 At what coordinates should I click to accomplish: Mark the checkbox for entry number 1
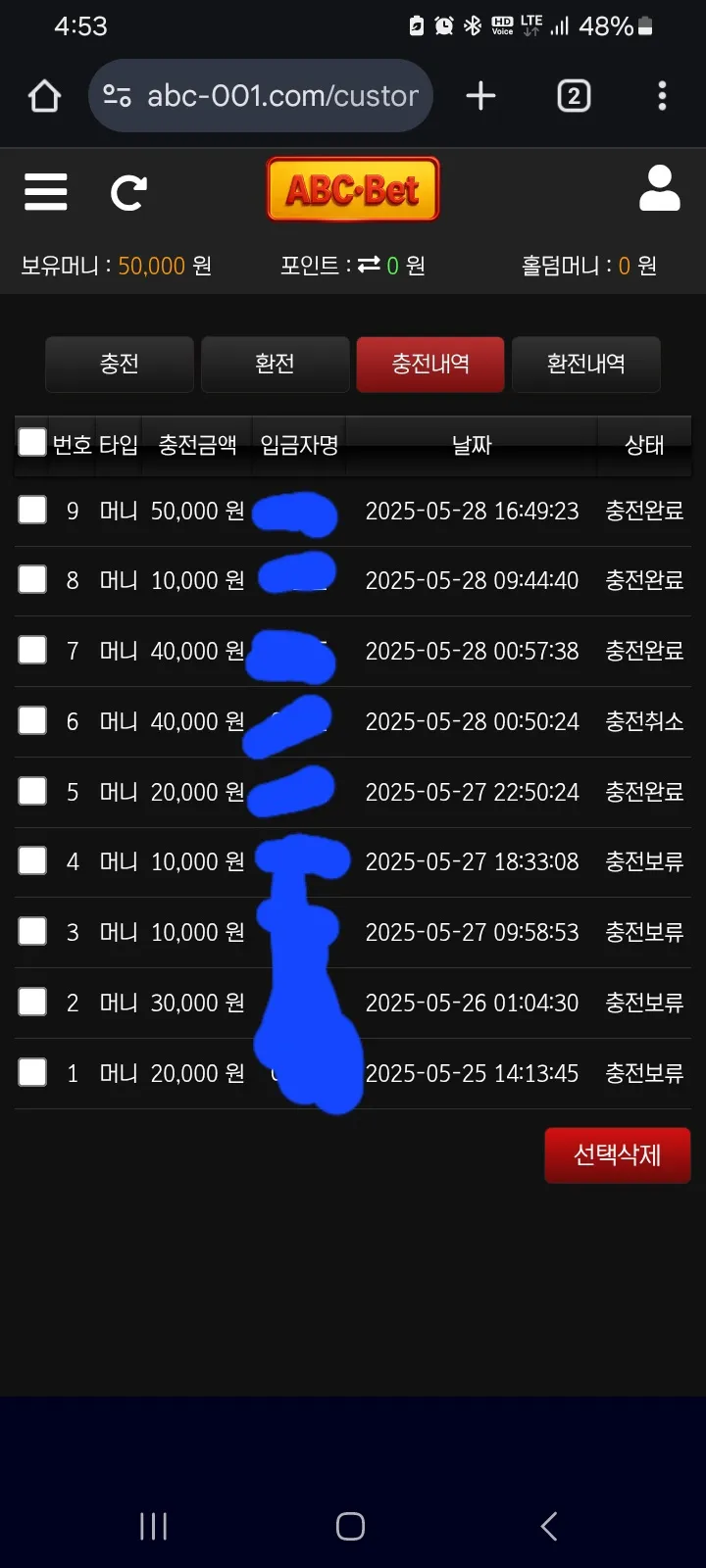pyautogui.click(x=32, y=1072)
